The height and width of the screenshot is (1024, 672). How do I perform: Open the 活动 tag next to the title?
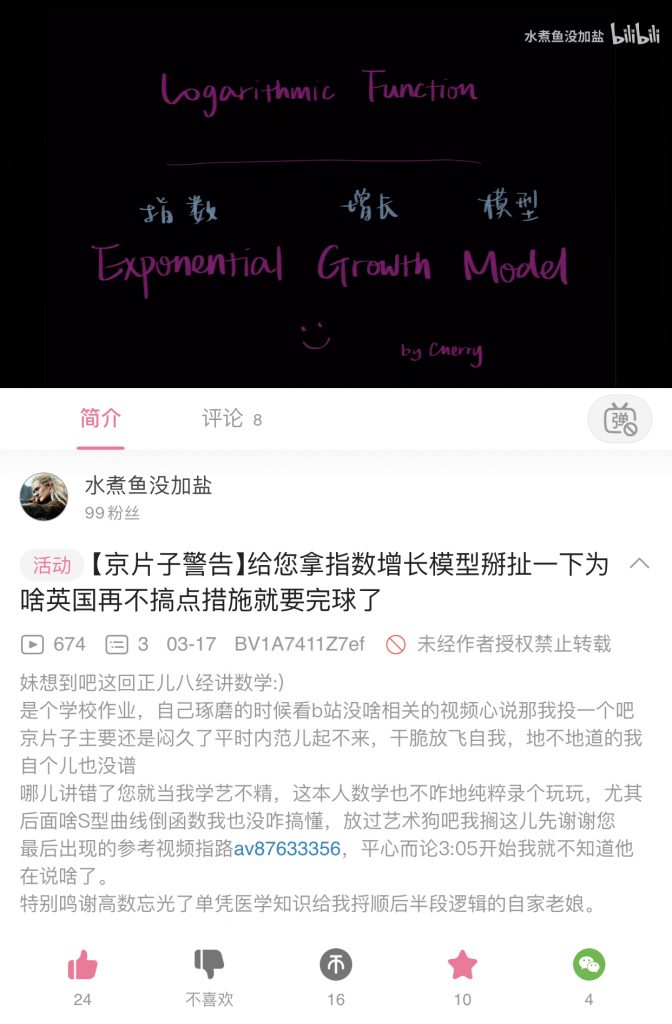pos(52,565)
